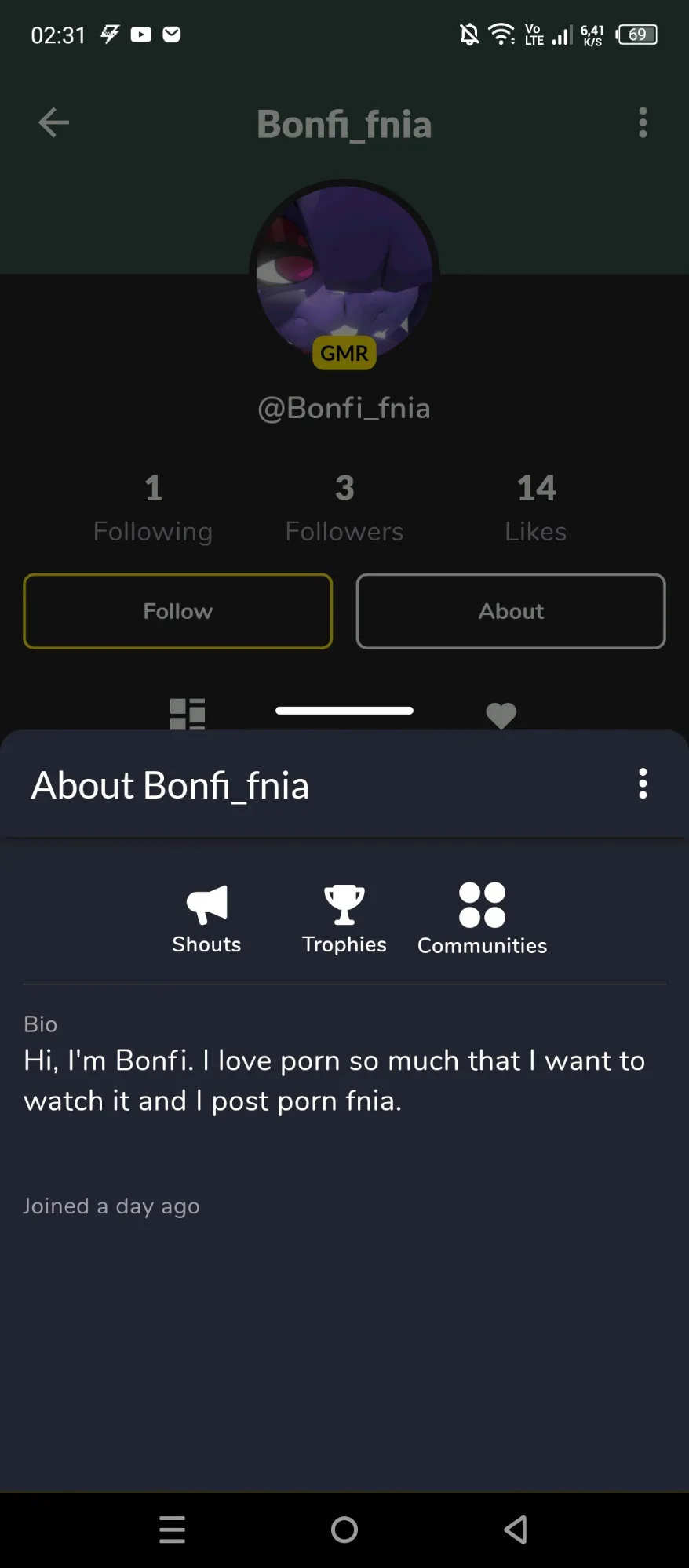Open the overflow menu in the About sheet
Screen dimensions: 689x1568
click(x=643, y=784)
